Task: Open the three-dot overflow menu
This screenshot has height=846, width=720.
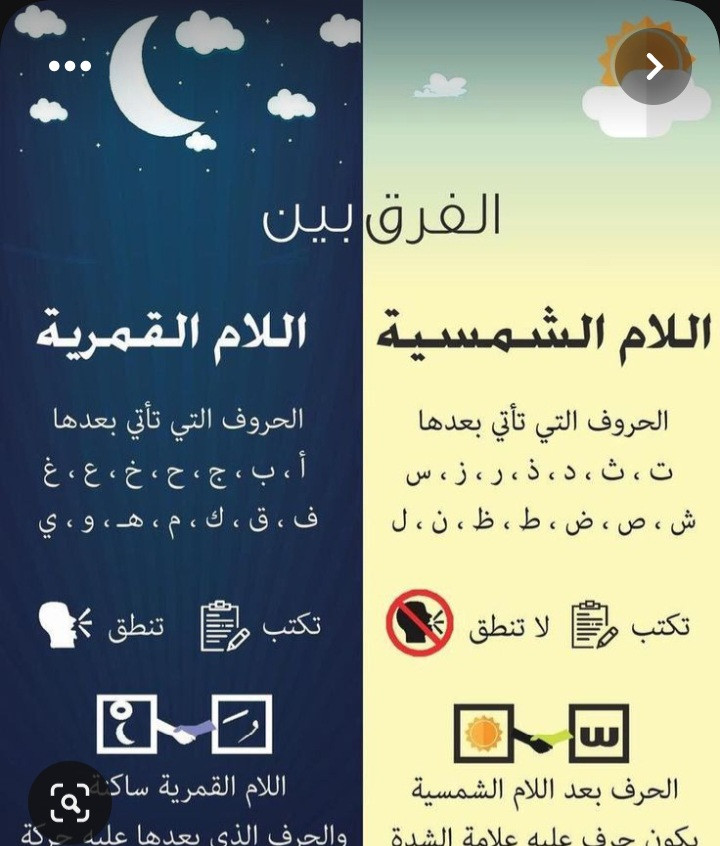Action: (70, 66)
